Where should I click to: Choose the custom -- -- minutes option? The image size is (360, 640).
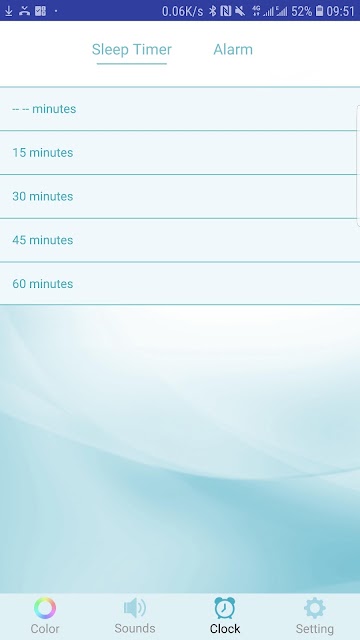[x=180, y=109]
